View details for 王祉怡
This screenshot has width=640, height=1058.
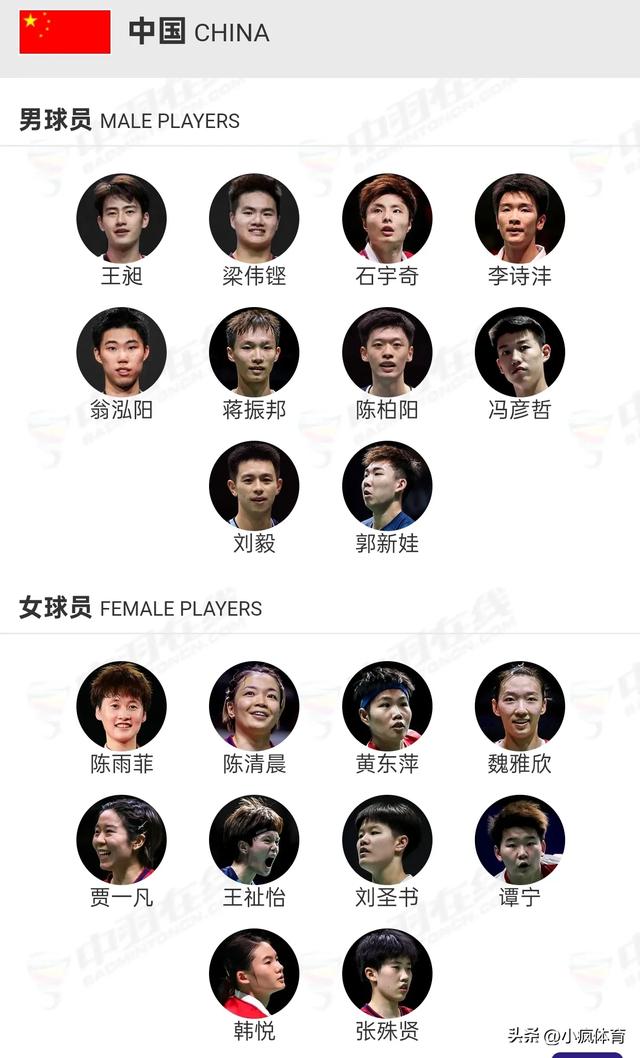(x=254, y=840)
